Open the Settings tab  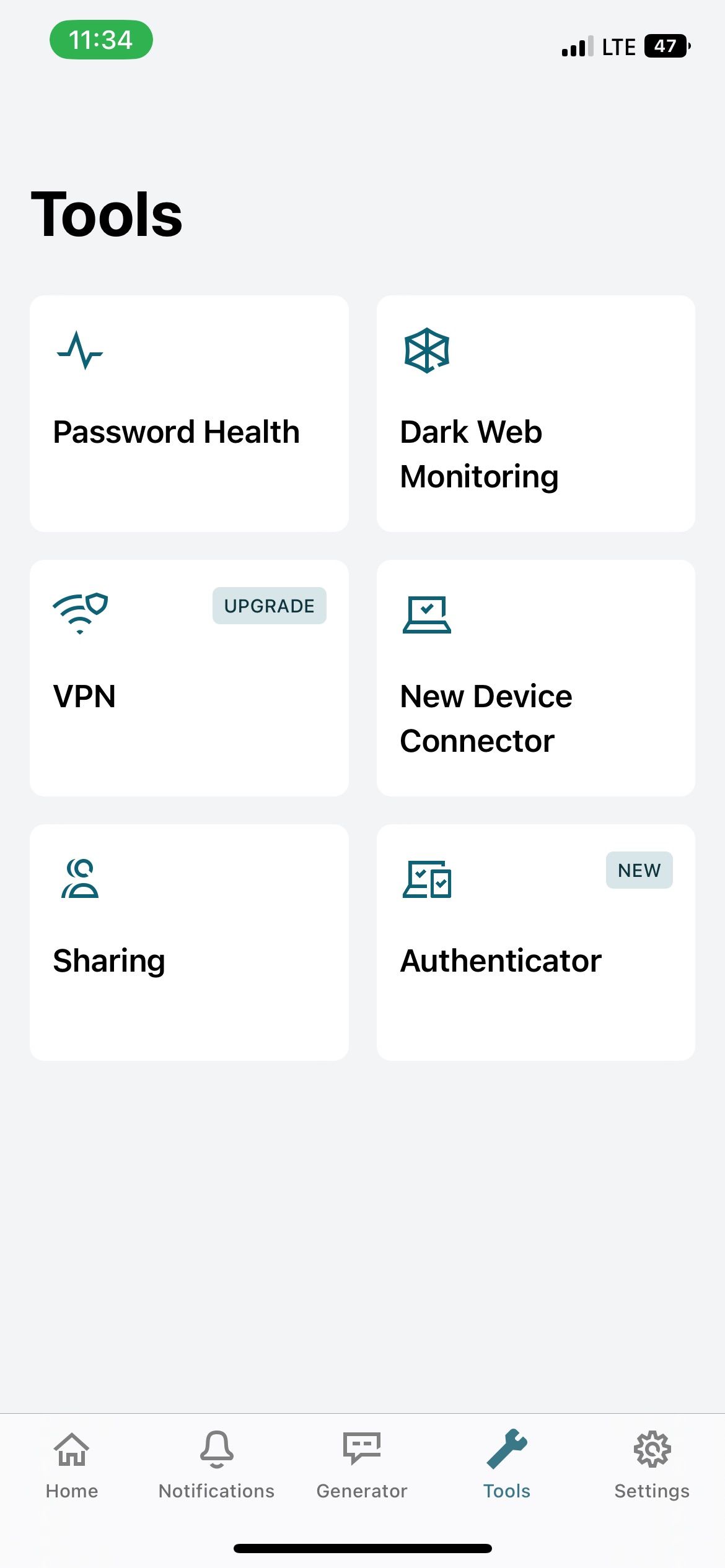pyautogui.click(x=652, y=1465)
